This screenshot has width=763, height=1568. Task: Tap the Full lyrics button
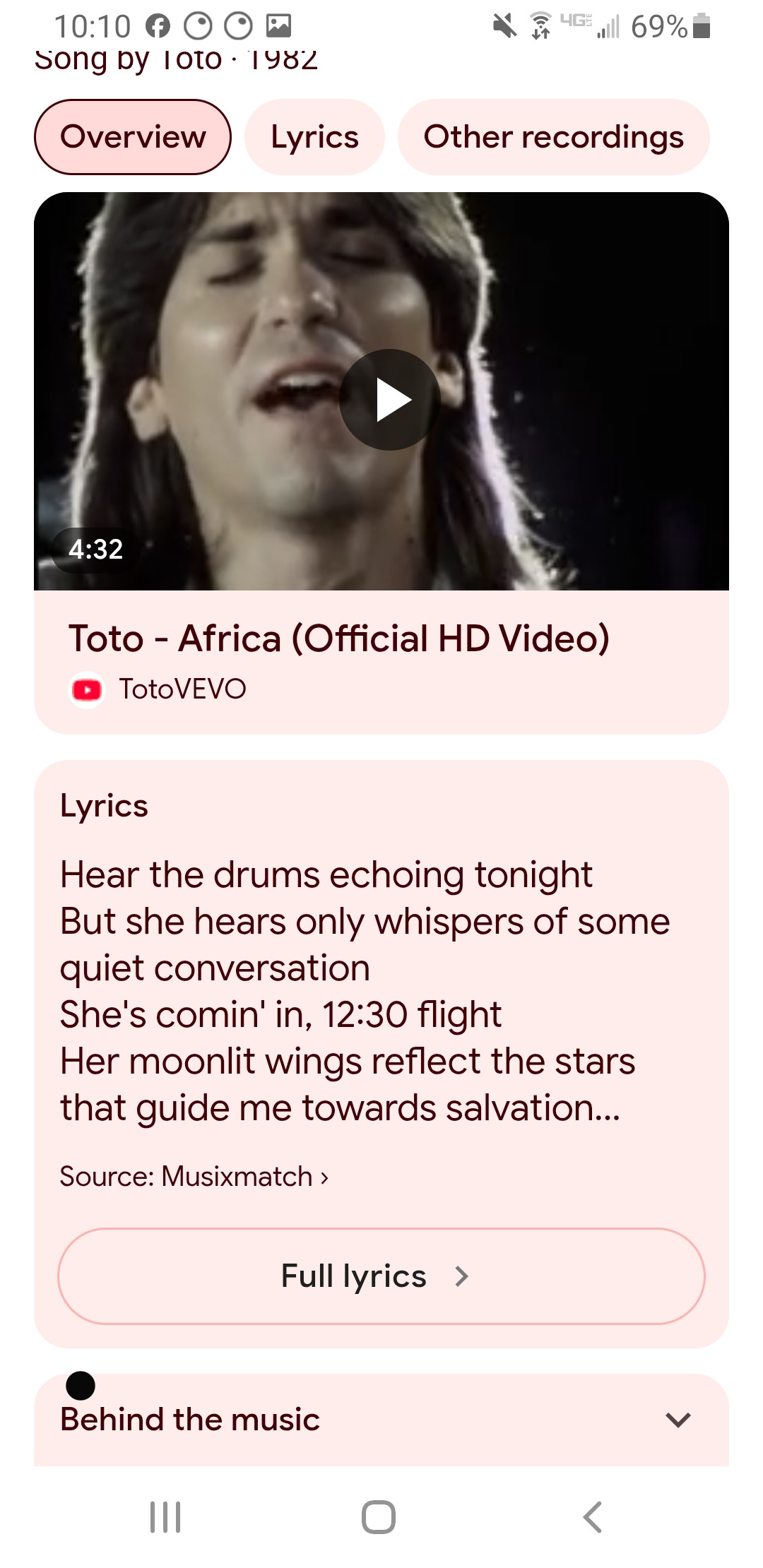click(x=381, y=1276)
